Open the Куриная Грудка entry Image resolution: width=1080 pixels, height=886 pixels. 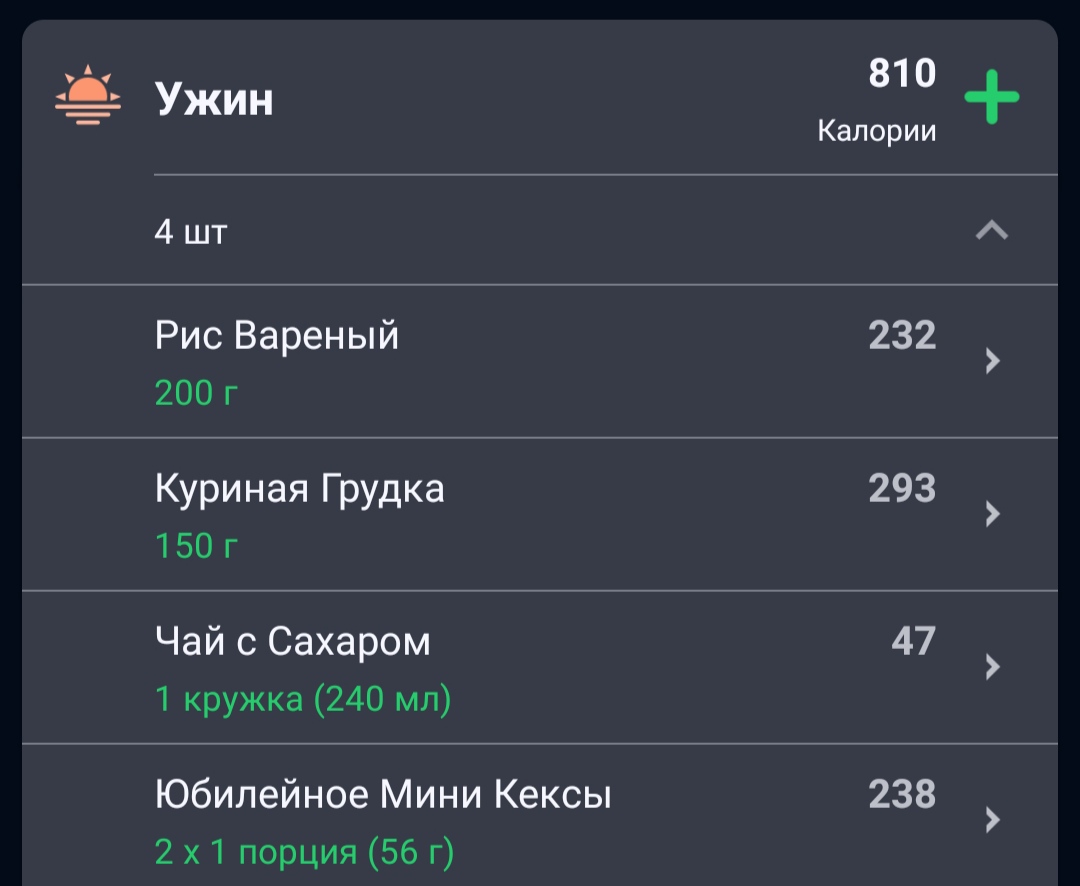click(540, 514)
